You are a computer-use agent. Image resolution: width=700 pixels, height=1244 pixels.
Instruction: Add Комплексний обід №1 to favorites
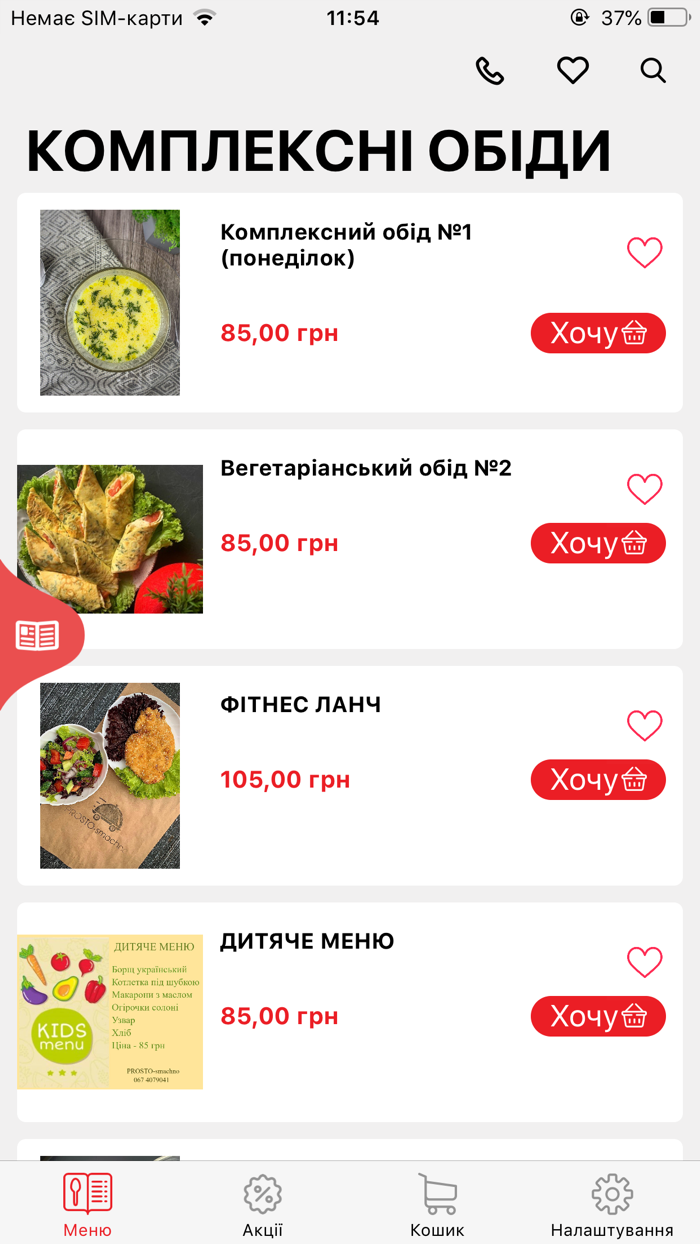[x=644, y=252]
